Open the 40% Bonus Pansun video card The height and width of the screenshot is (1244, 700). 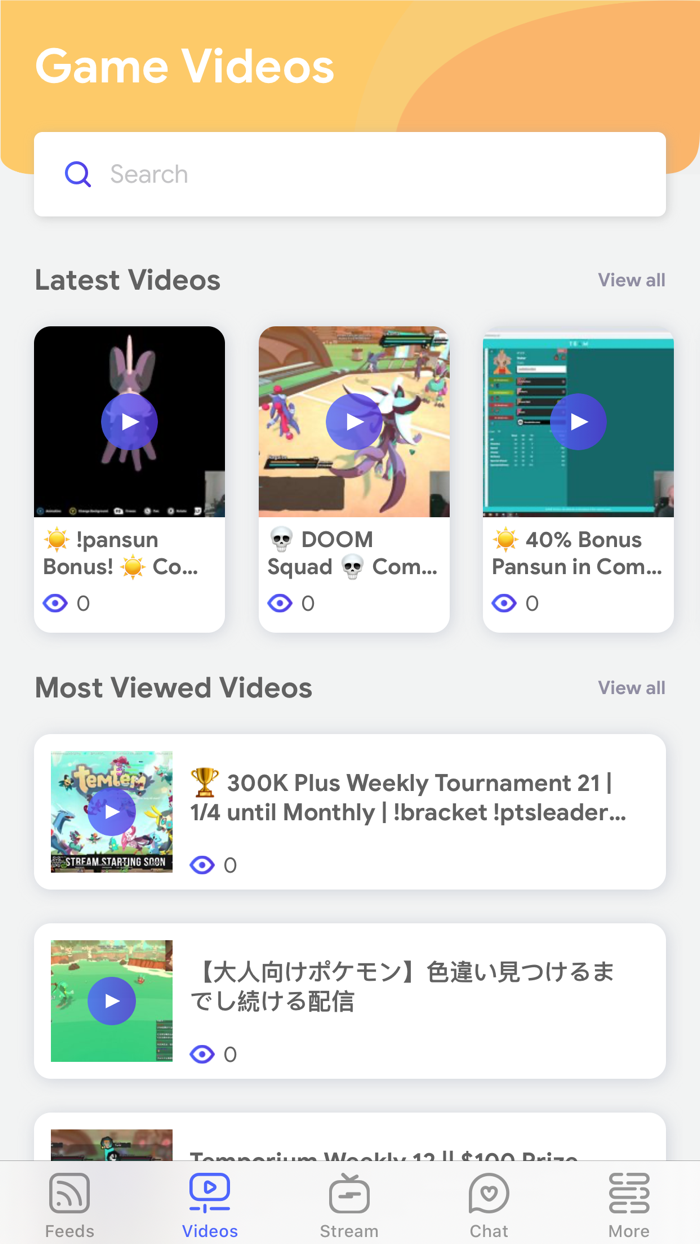tap(578, 478)
